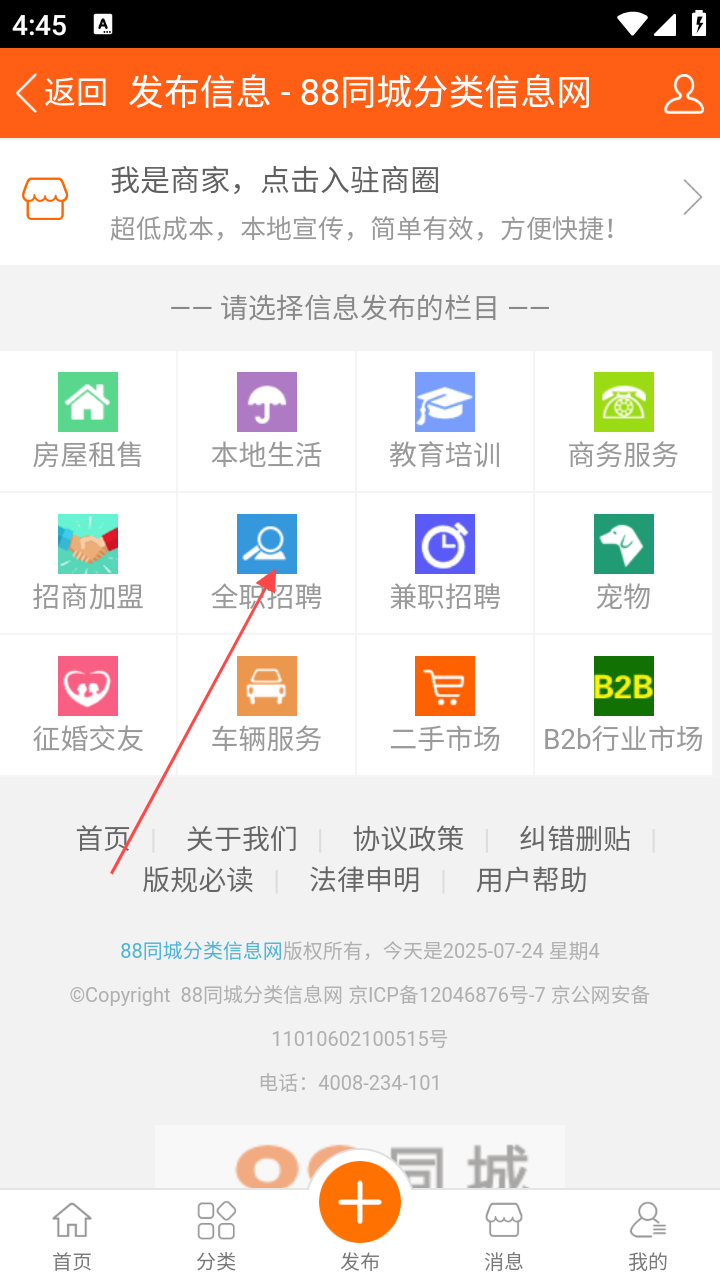Select the 本地生活 category
The width and height of the screenshot is (720, 1280).
[x=266, y=421]
